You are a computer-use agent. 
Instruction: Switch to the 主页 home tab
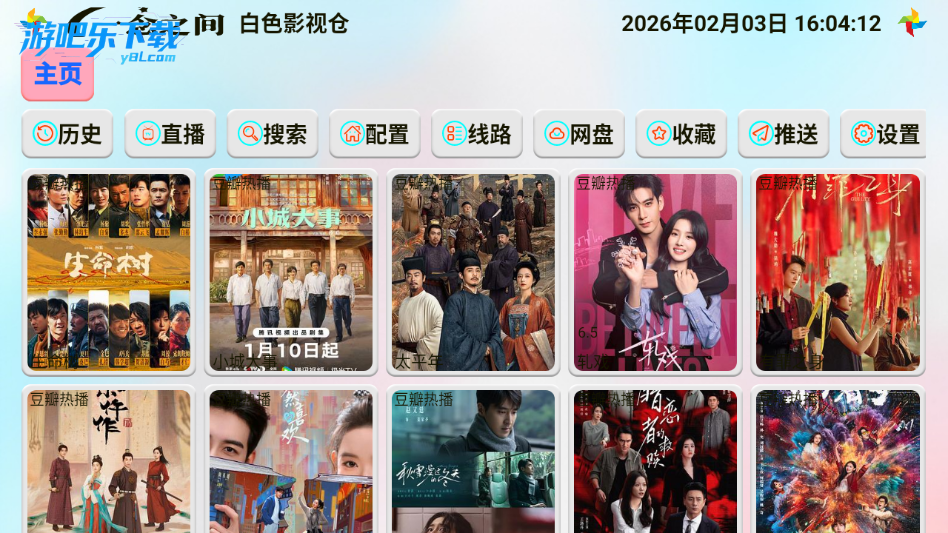coord(57,74)
